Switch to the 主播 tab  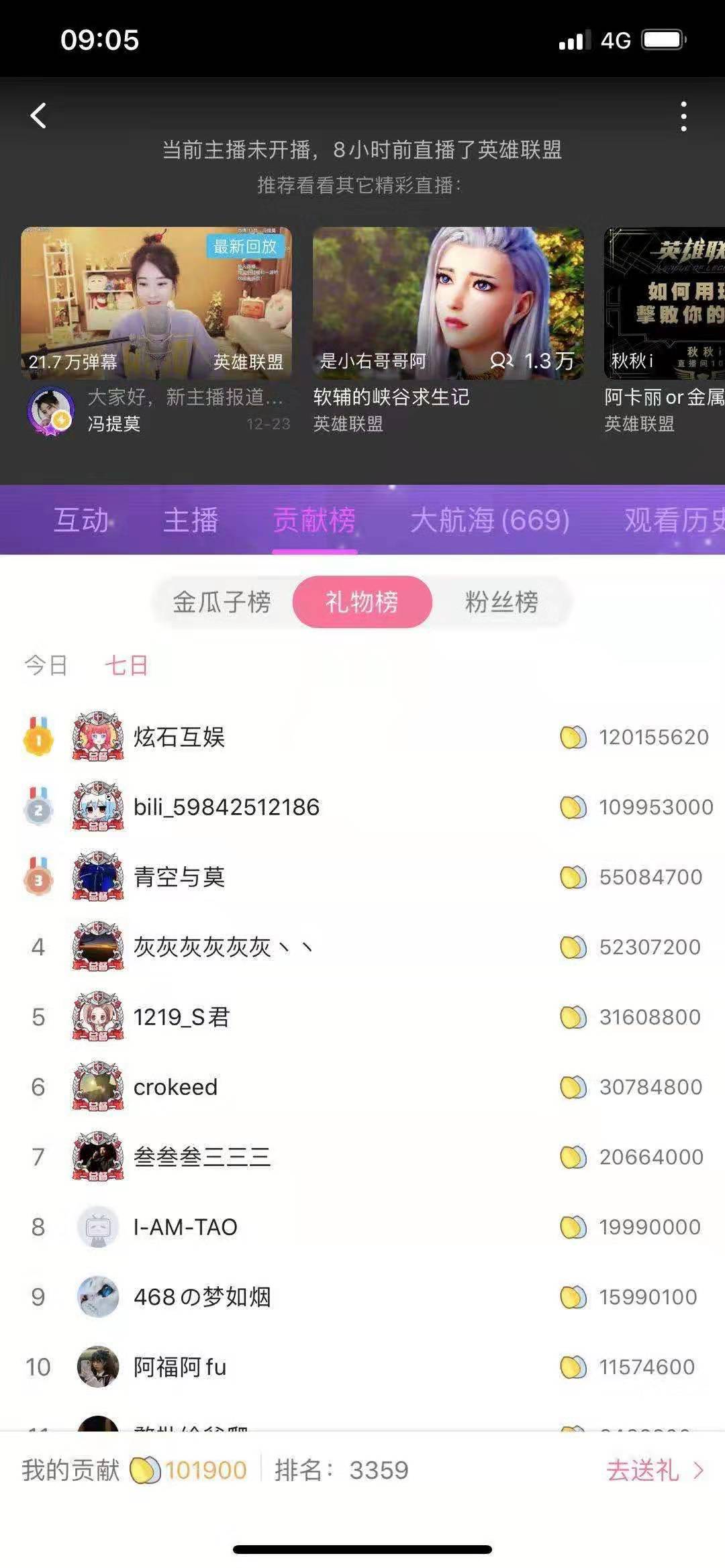pos(191,520)
